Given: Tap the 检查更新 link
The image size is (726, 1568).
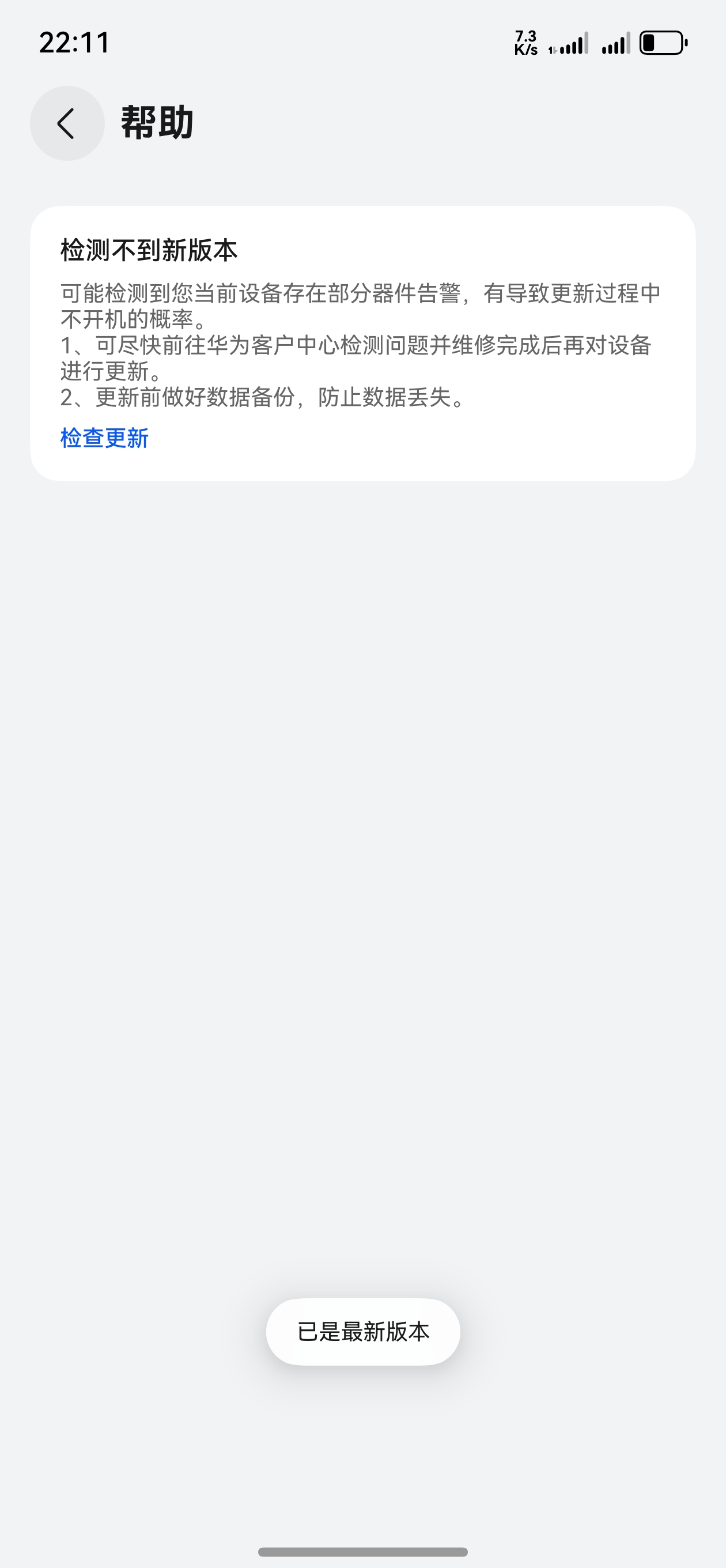Looking at the screenshot, I should click(104, 438).
